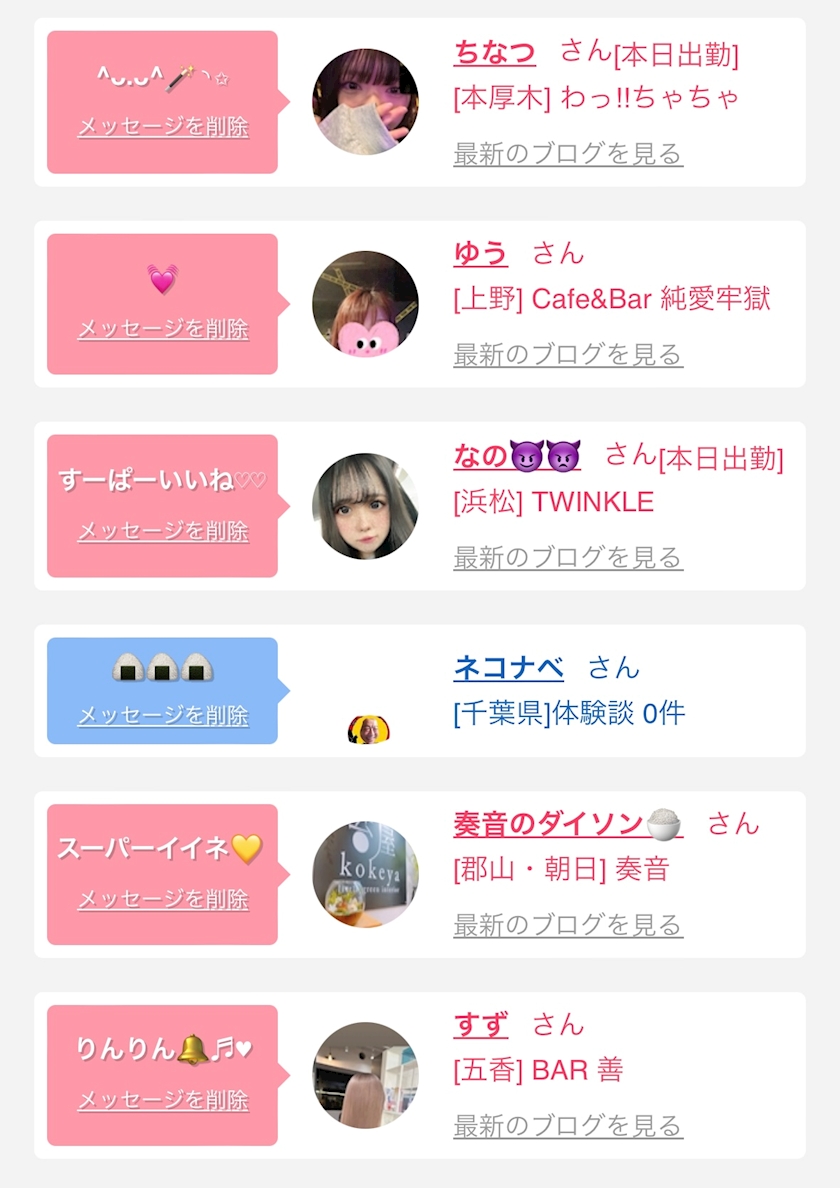Open 奏音のダイソン's profile name link

coord(568,824)
